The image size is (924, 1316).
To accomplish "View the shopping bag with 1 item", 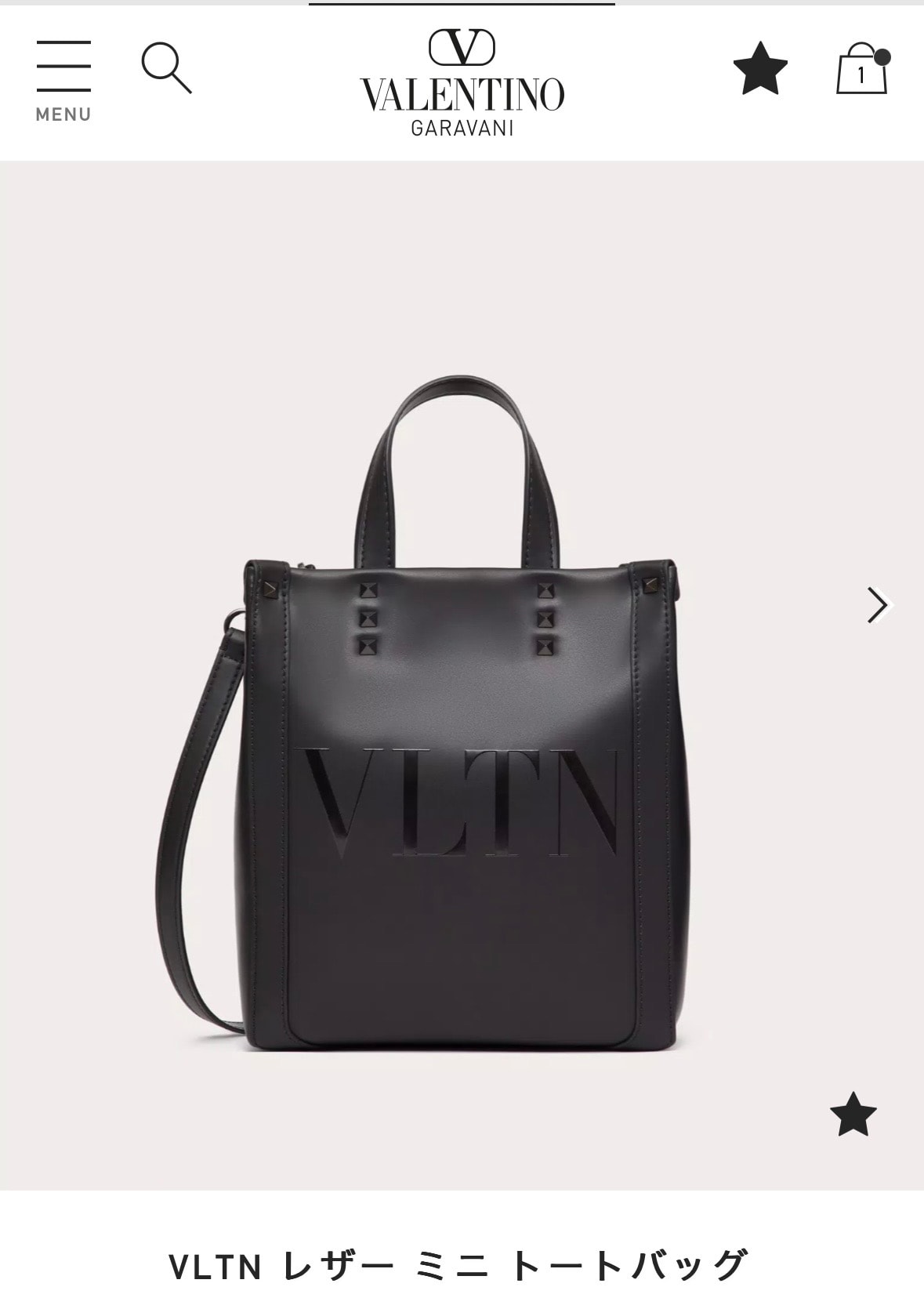I will (x=862, y=69).
